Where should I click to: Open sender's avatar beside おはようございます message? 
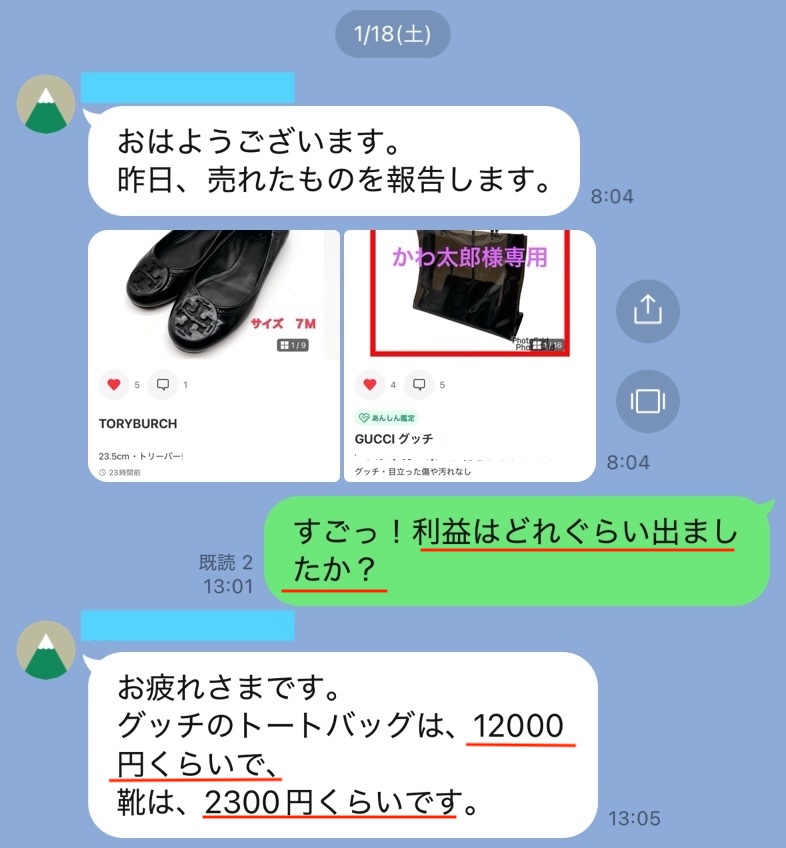46,104
